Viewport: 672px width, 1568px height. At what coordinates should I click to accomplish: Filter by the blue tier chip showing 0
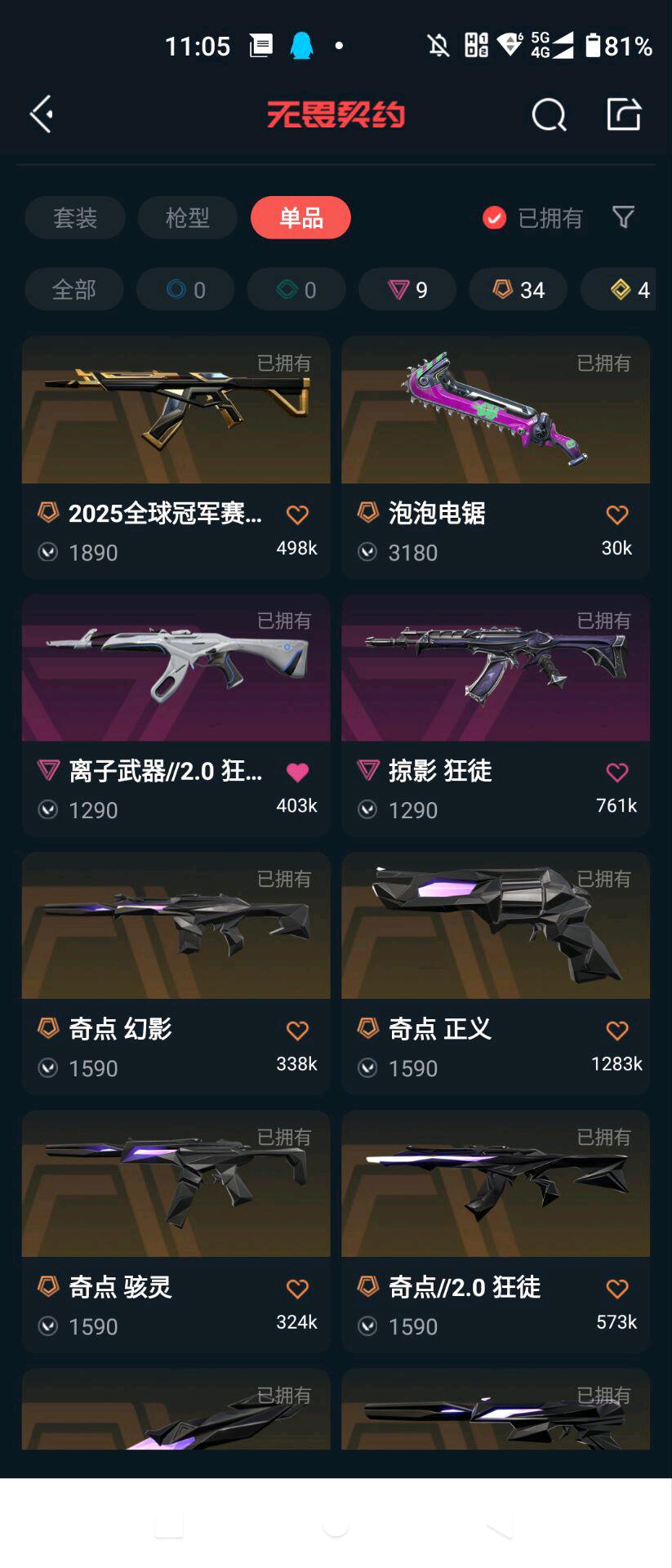pyautogui.click(x=185, y=290)
